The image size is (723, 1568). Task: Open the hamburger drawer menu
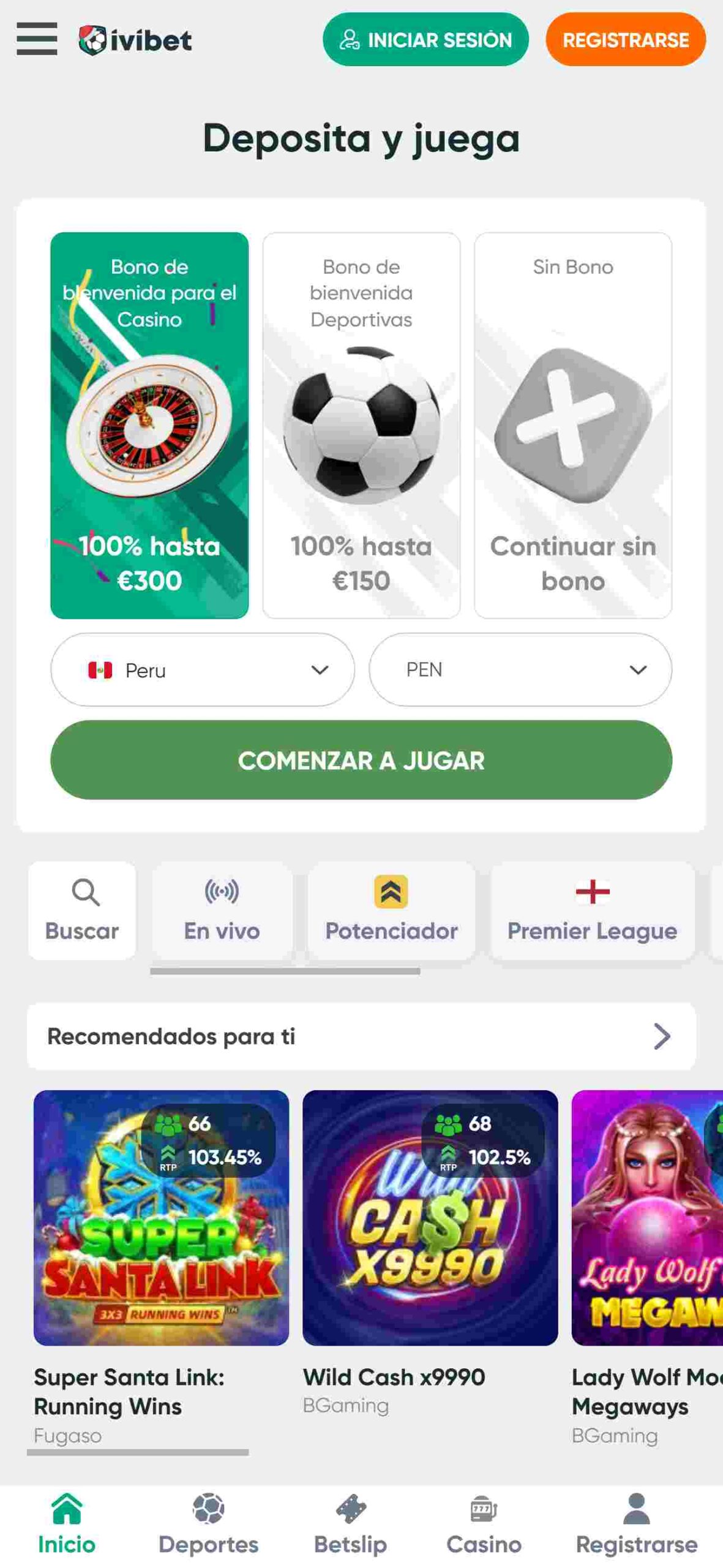(37, 39)
